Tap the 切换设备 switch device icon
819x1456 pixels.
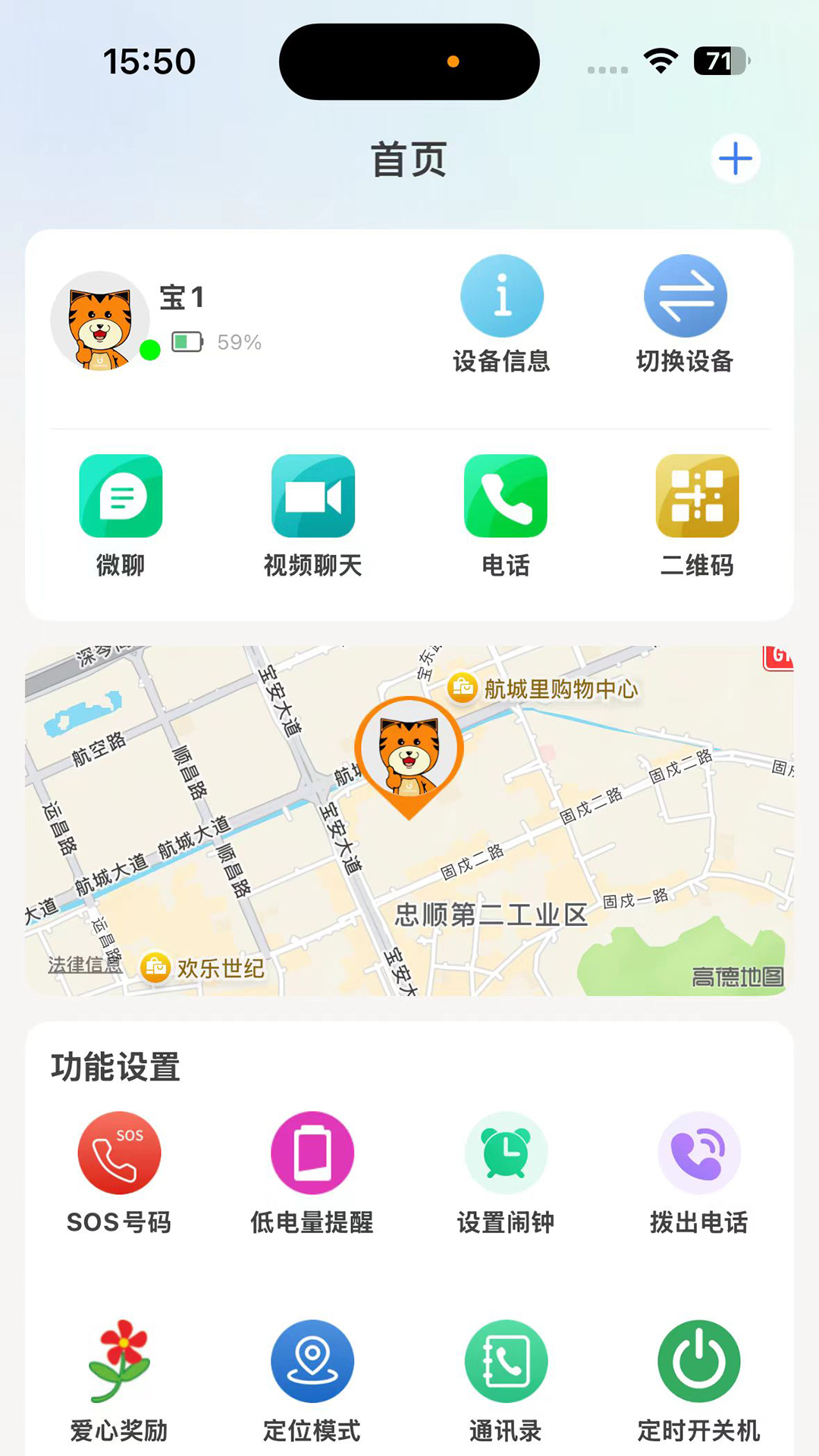[x=686, y=296]
